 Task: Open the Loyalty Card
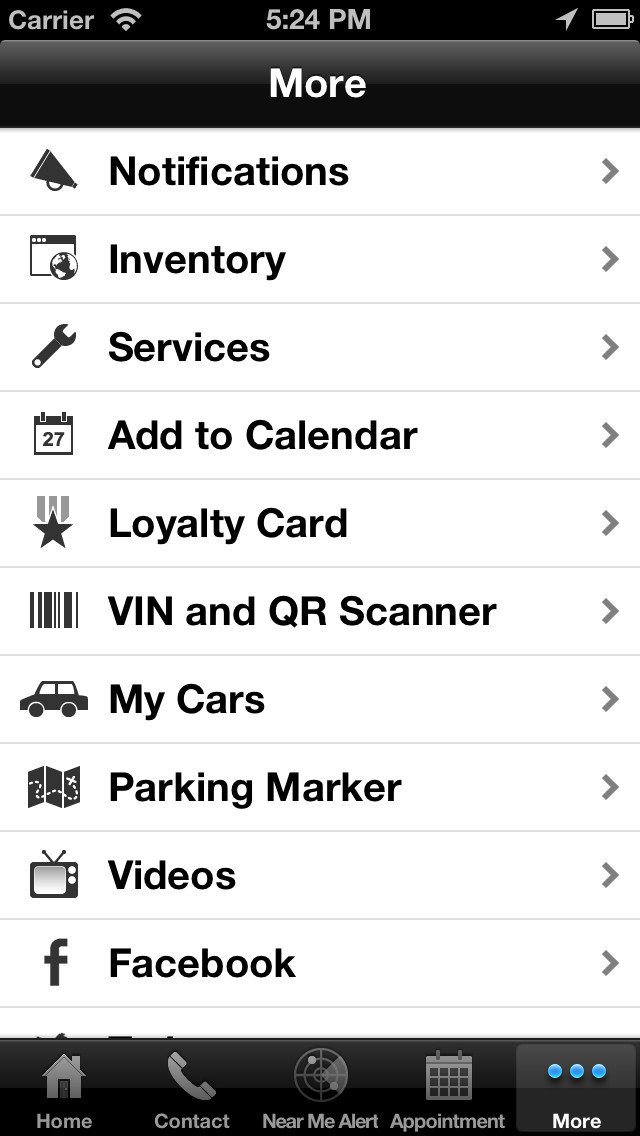320,523
